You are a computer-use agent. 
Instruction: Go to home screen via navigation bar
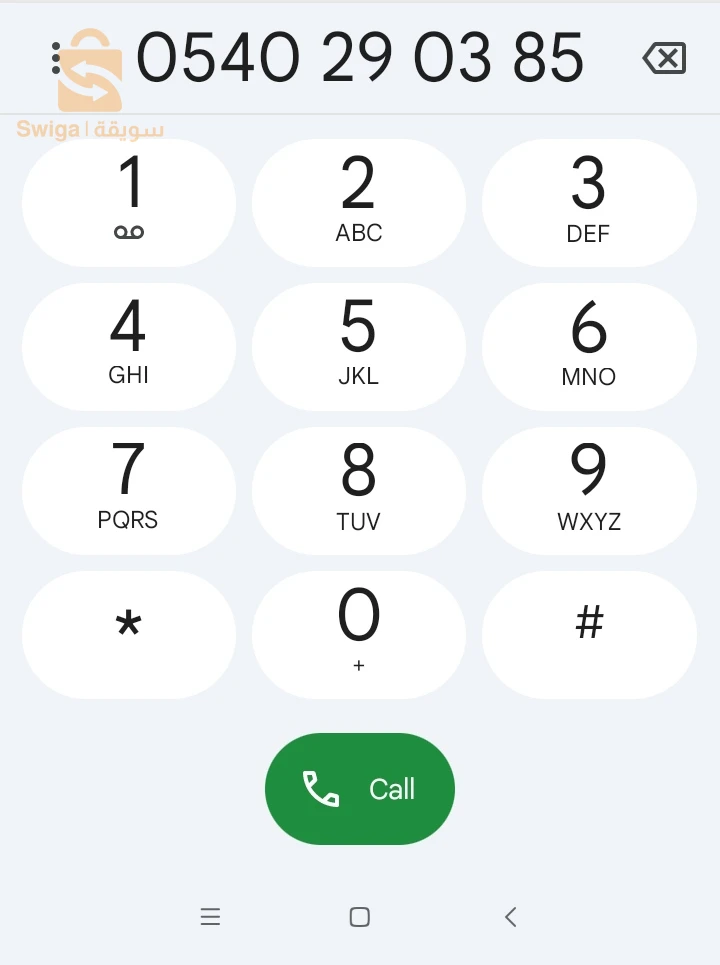(360, 917)
